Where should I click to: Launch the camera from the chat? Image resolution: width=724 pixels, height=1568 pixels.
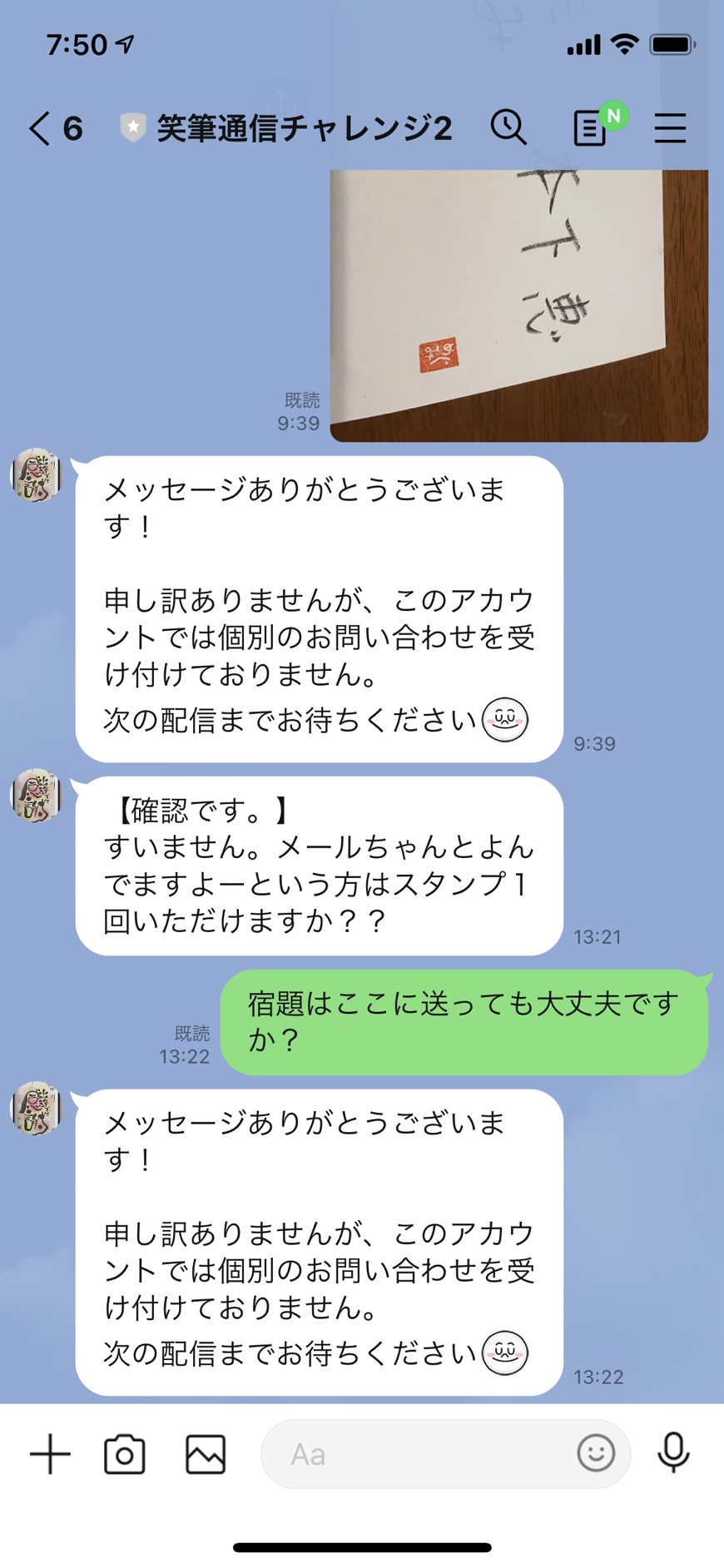(125, 1454)
